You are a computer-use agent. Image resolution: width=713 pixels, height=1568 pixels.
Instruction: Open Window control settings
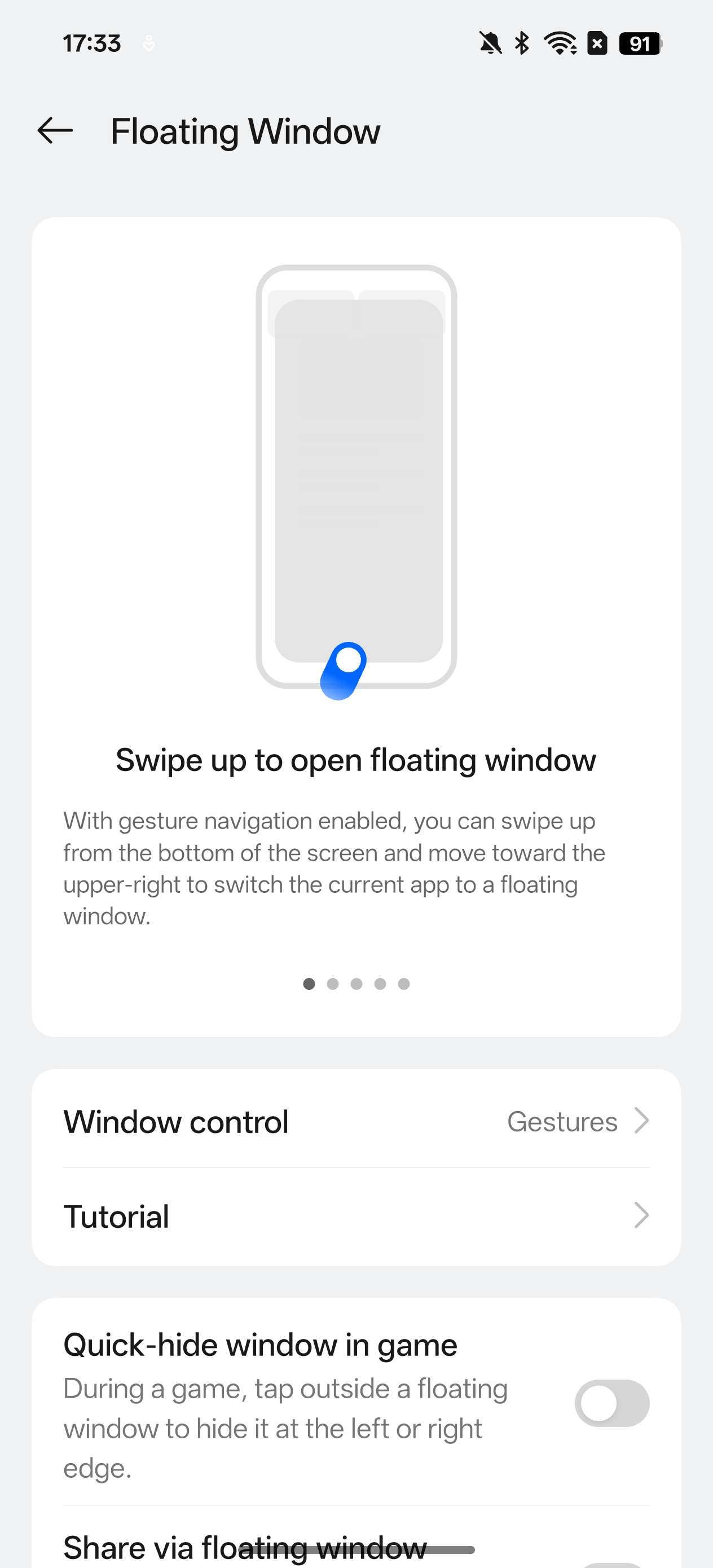coord(356,1121)
